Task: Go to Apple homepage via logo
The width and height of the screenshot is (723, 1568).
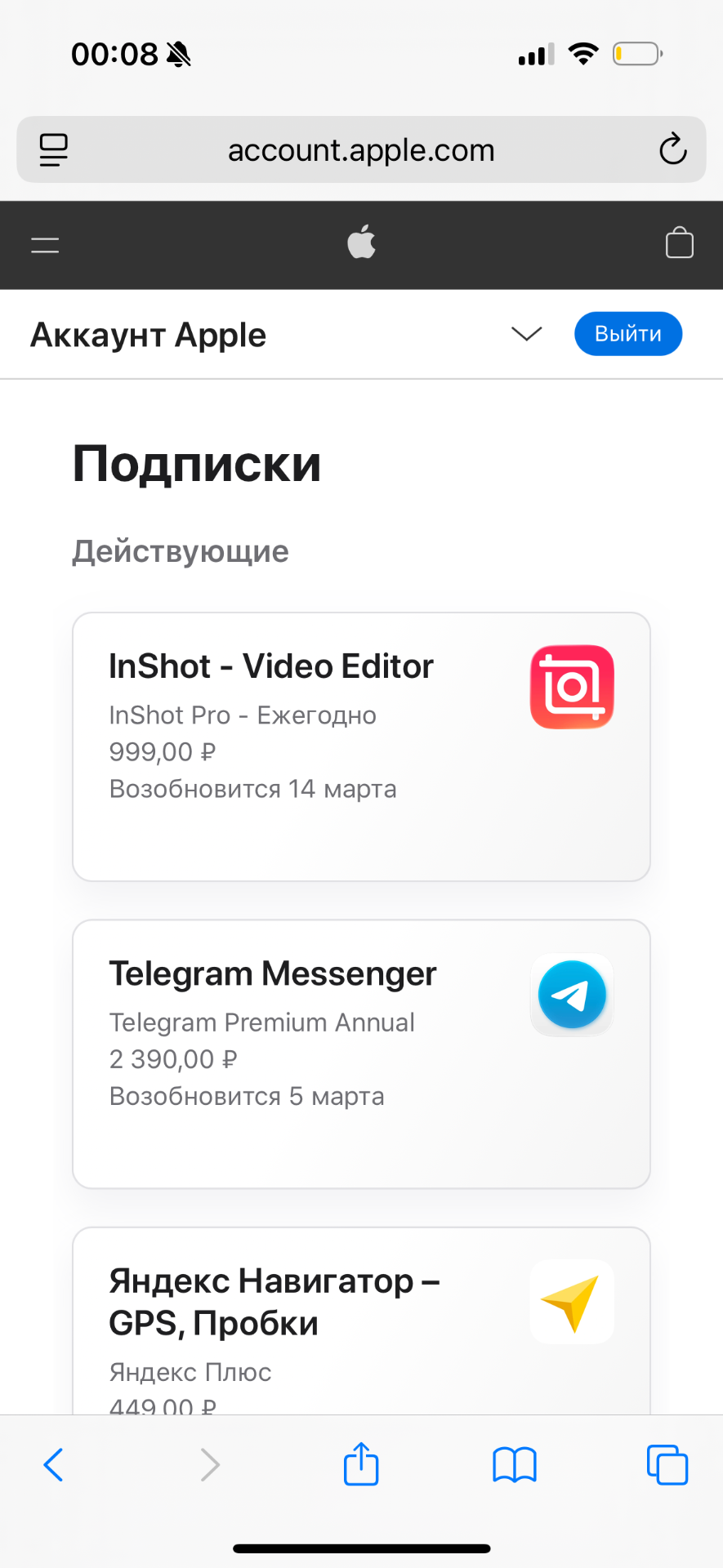Action: point(361,243)
